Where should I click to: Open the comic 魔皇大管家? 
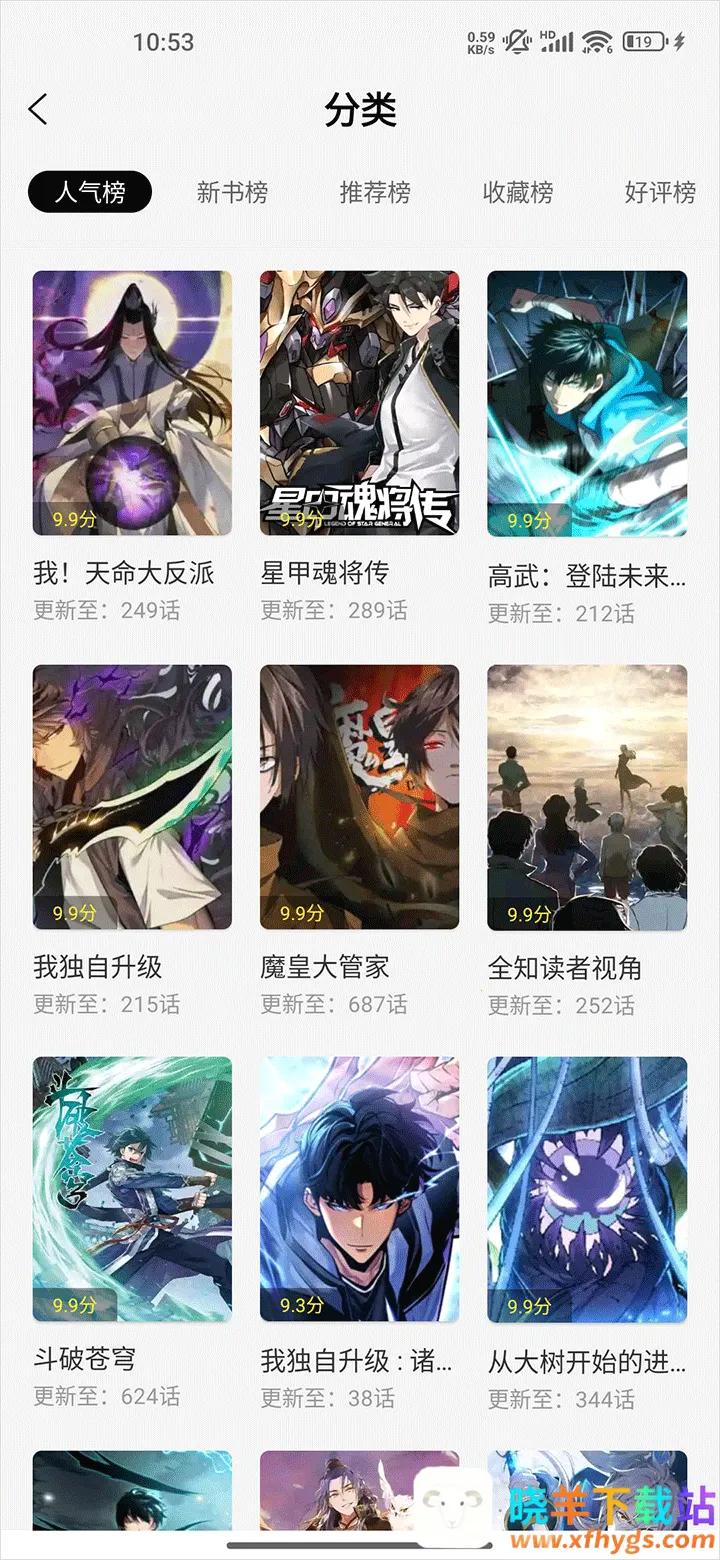[359, 797]
